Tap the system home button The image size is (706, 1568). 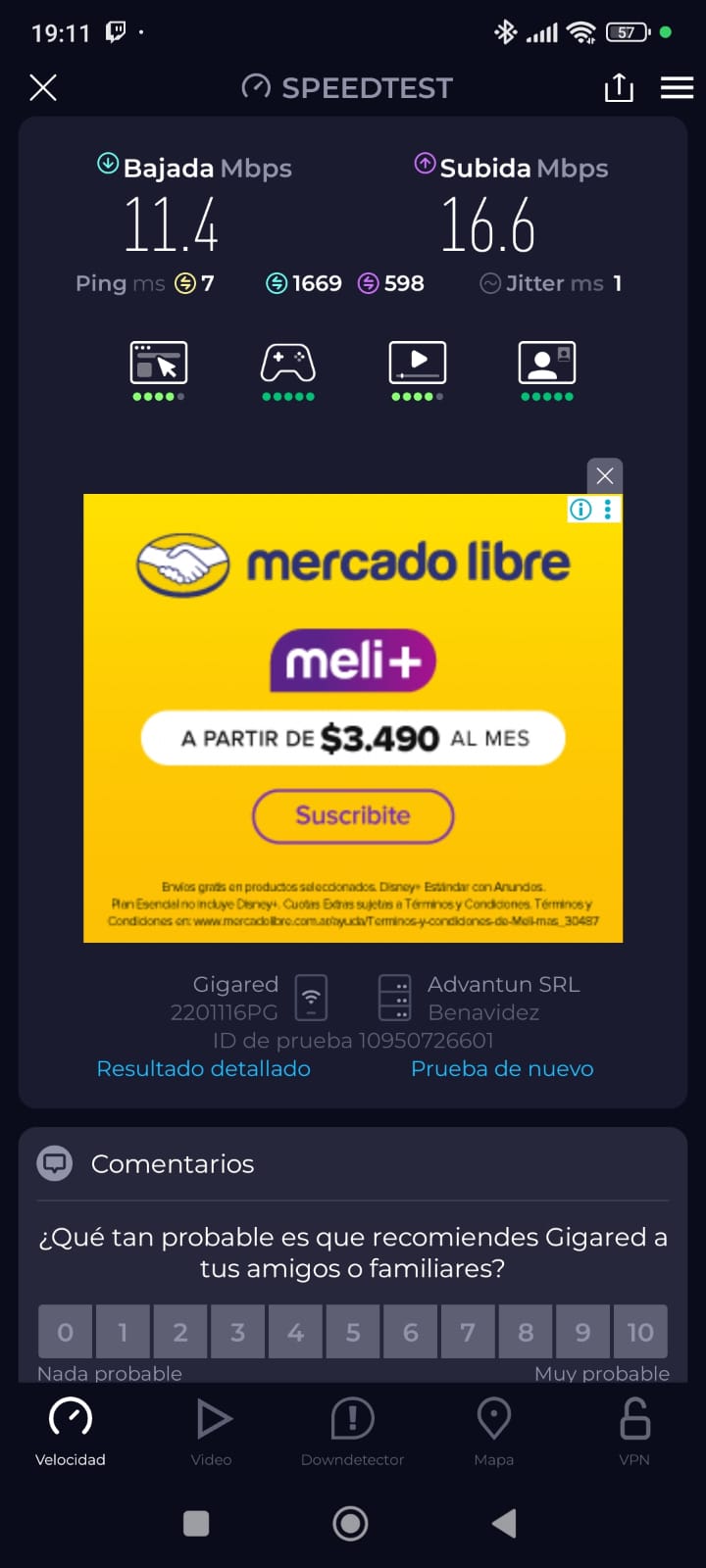point(351,1523)
